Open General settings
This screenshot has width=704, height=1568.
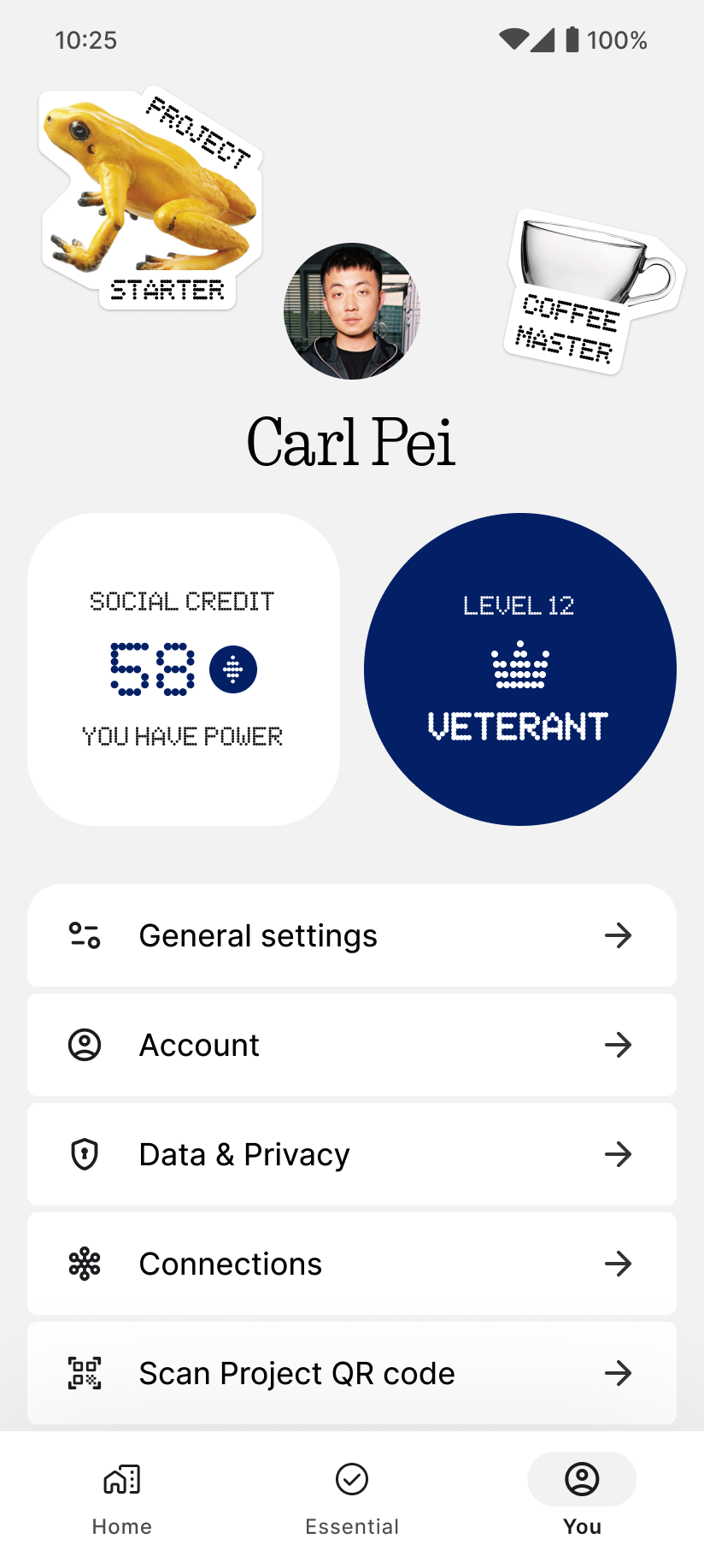click(351, 935)
